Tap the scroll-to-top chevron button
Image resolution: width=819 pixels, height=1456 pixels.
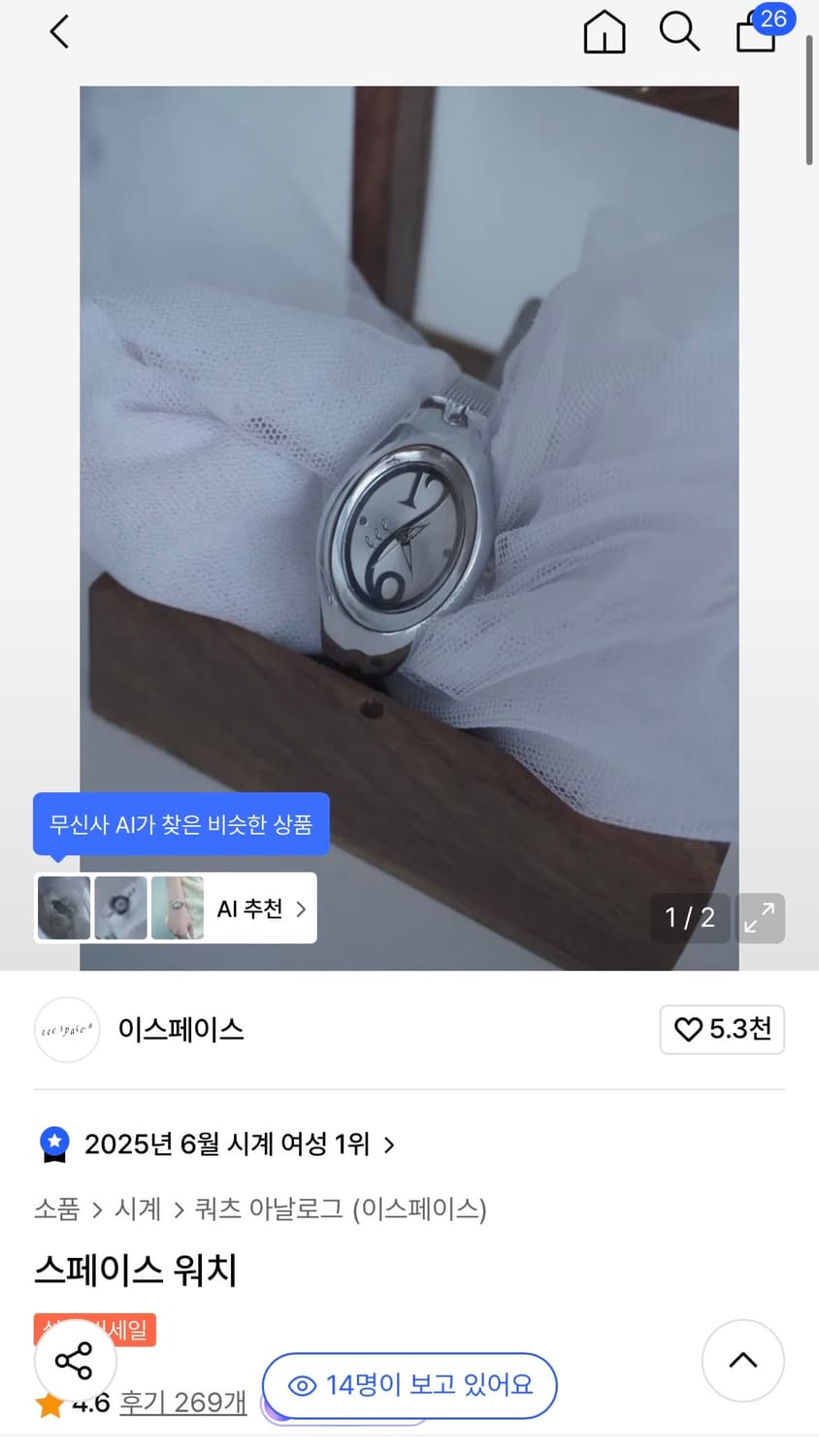tap(742, 1361)
